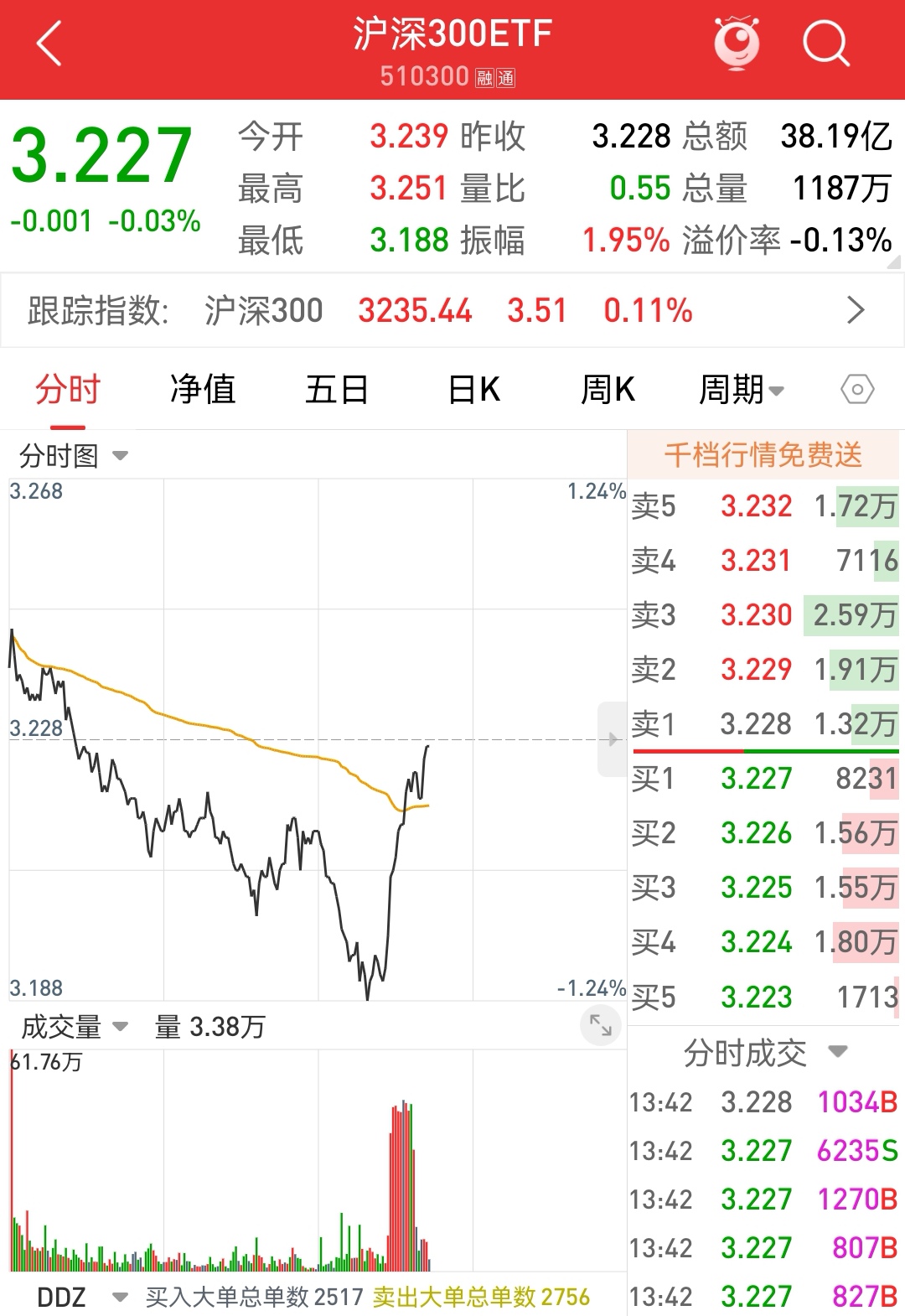
Task: Open chart settings hexagon icon
Action: (857, 390)
